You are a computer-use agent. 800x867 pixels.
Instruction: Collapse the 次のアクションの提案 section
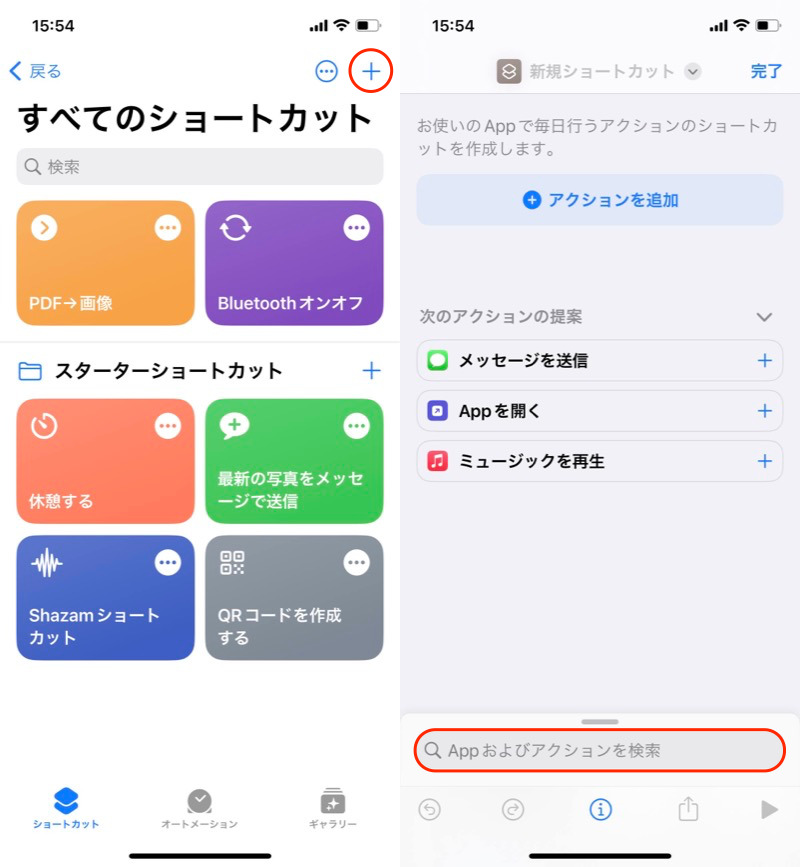click(x=764, y=317)
